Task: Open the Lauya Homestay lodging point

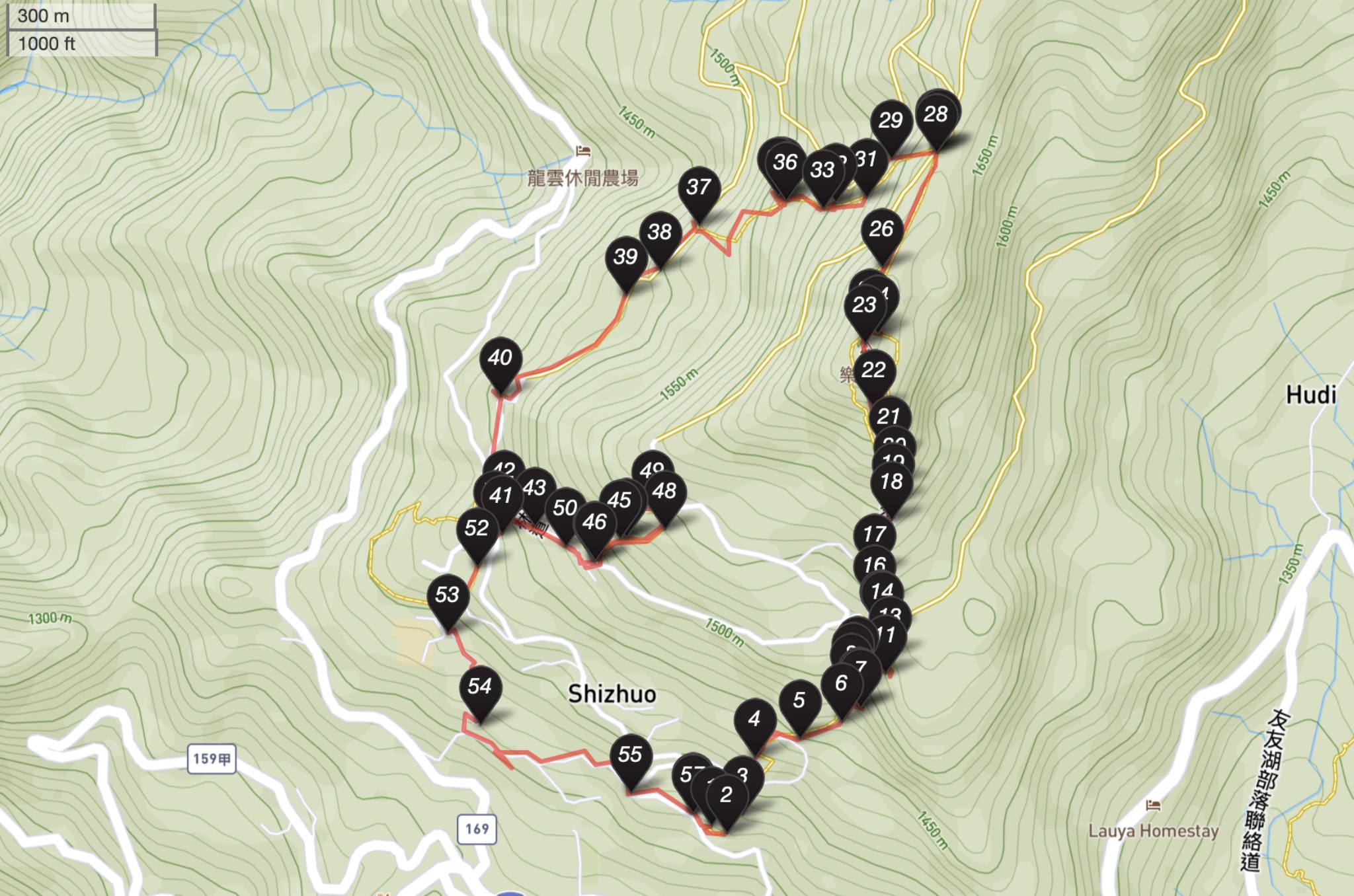Action: [x=1154, y=805]
